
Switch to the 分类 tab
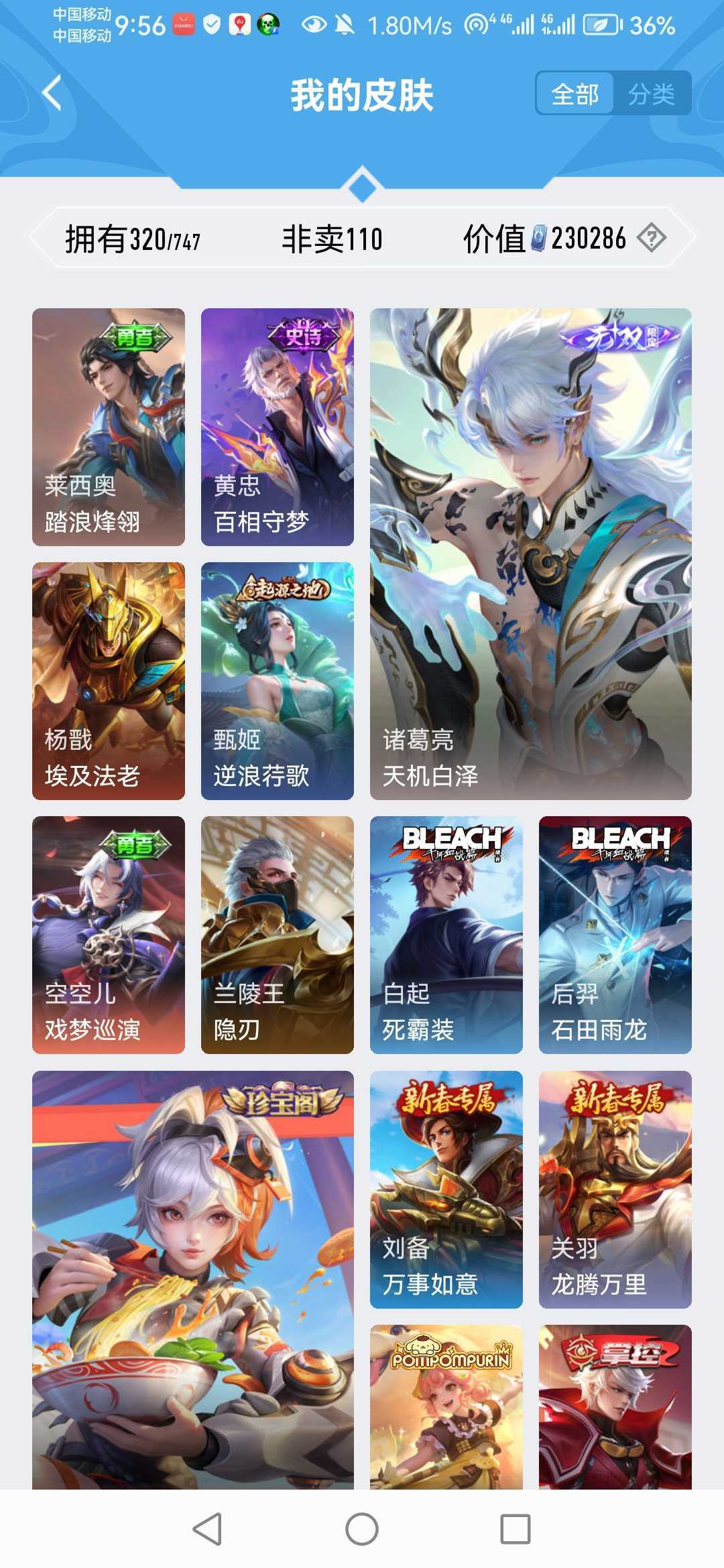click(651, 94)
